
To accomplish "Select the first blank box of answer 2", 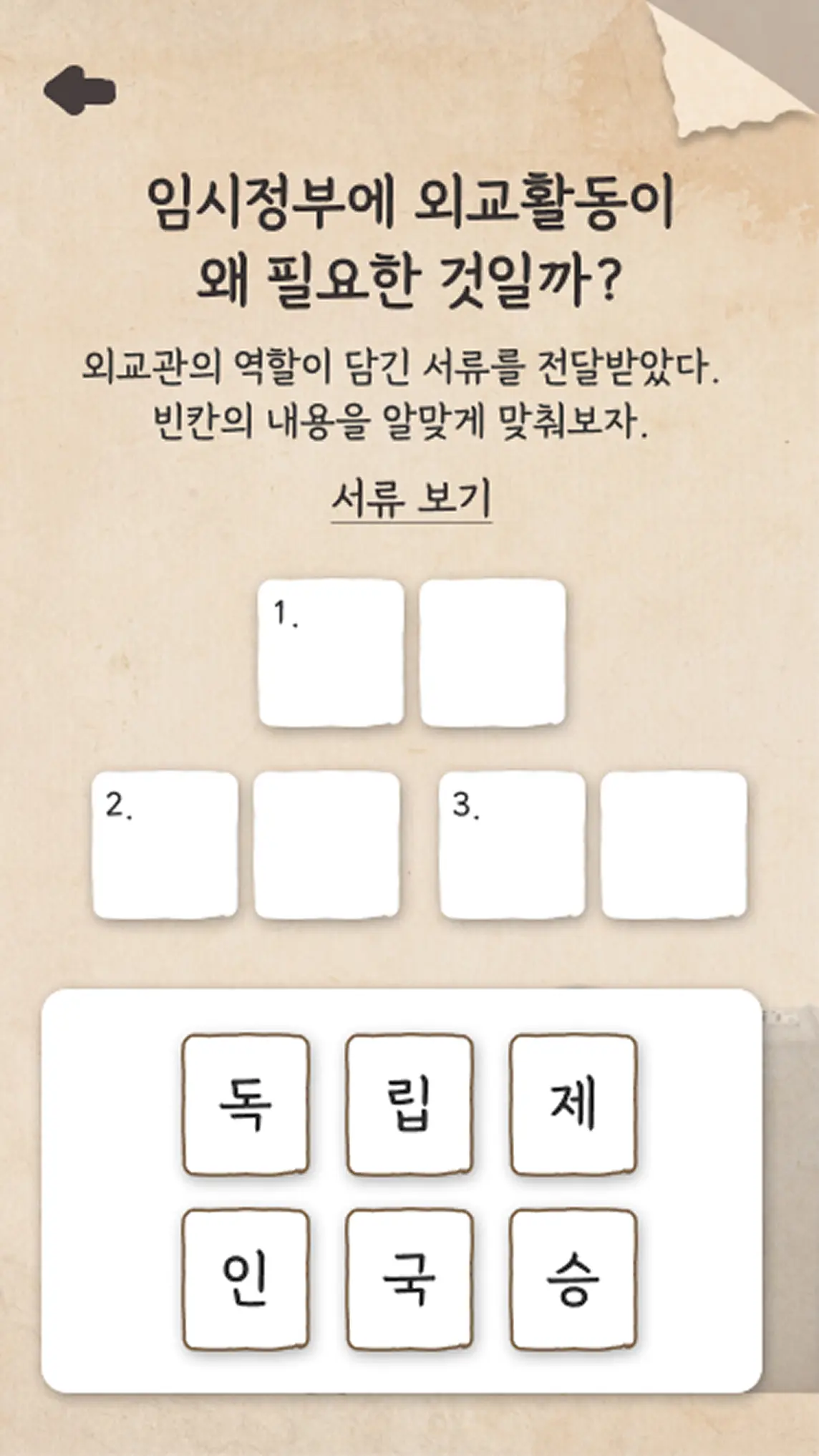I will coord(165,845).
